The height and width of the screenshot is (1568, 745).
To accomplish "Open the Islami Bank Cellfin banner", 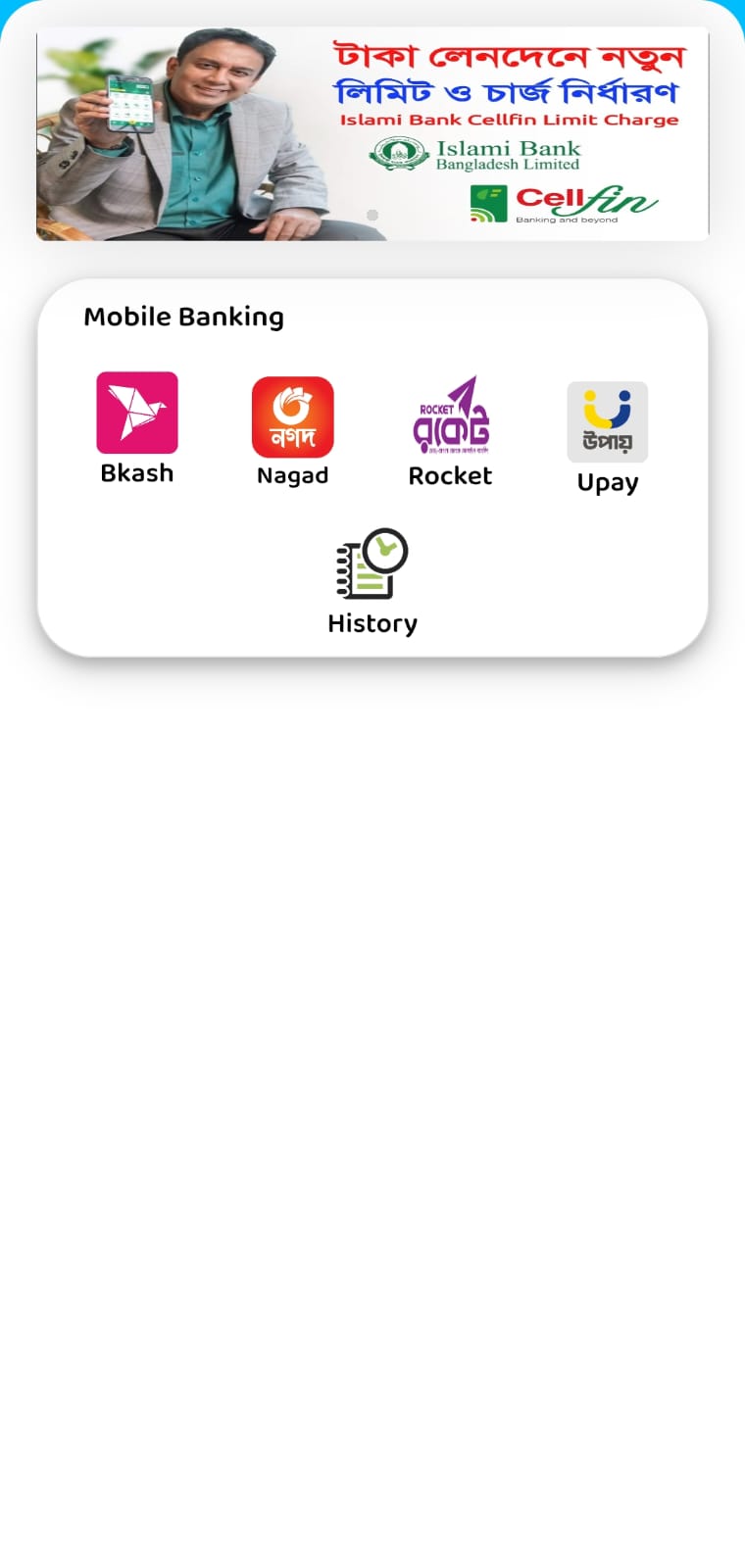I will (372, 133).
